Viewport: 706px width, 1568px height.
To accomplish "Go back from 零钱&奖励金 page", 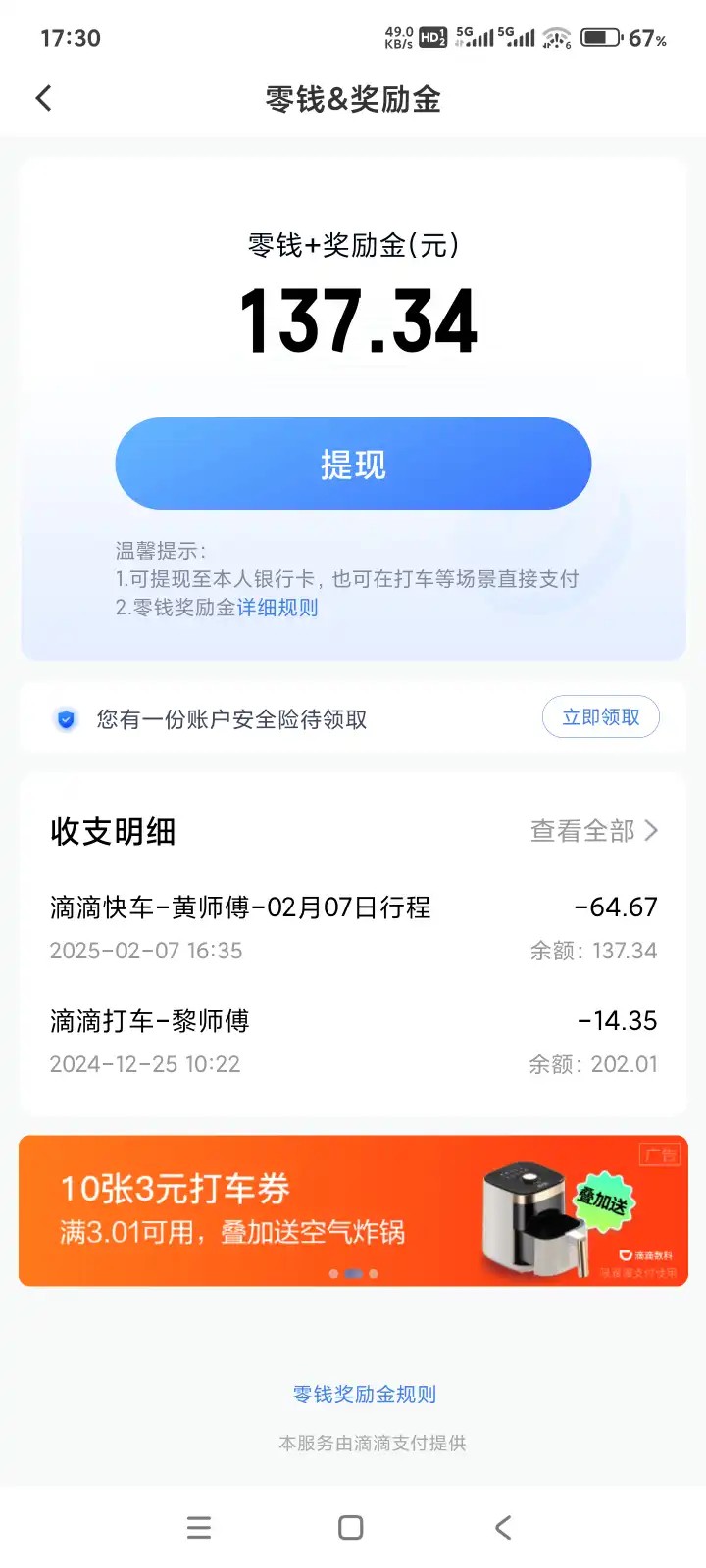I will (x=43, y=98).
